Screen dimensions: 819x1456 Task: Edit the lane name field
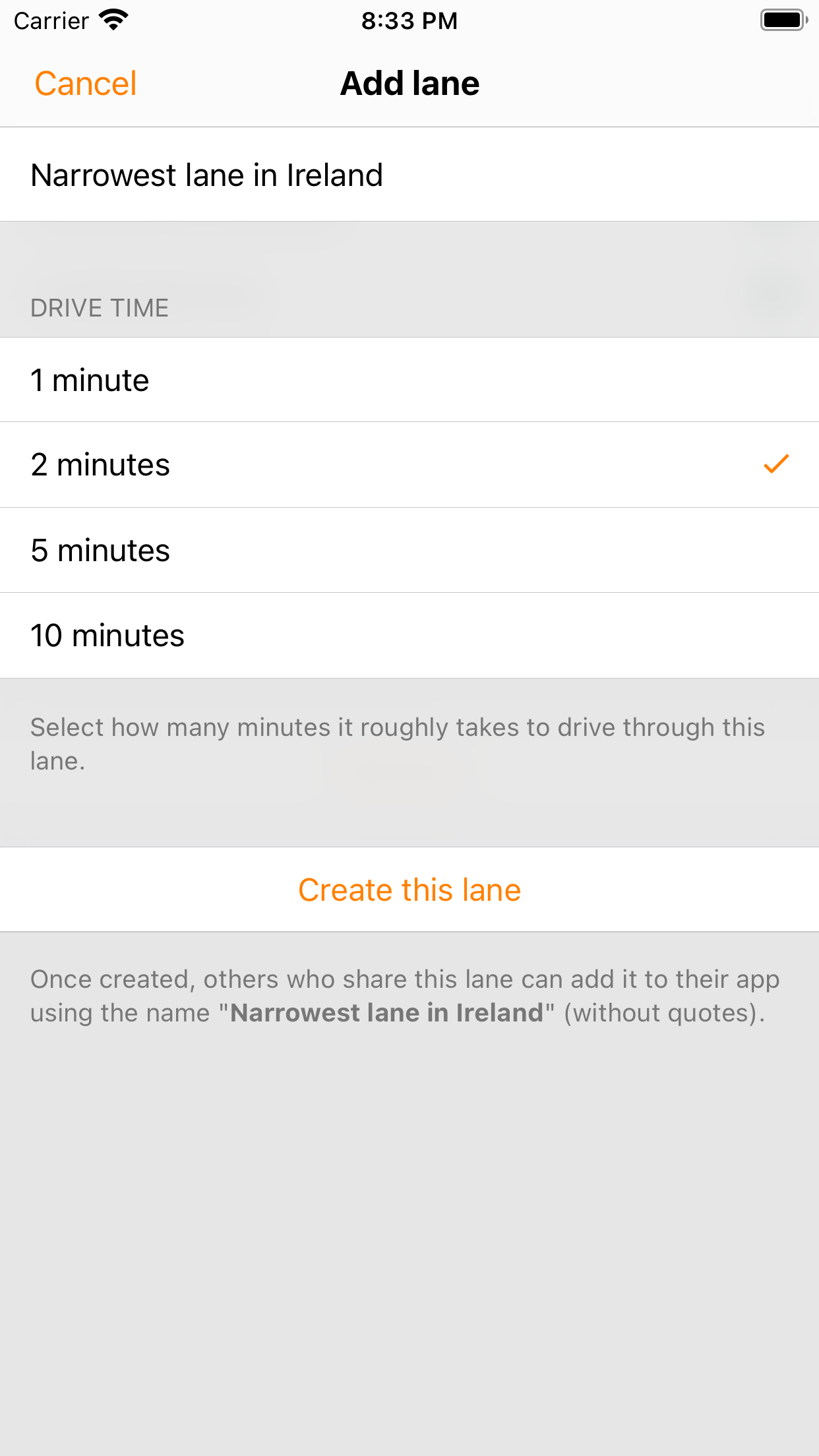click(x=409, y=175)
